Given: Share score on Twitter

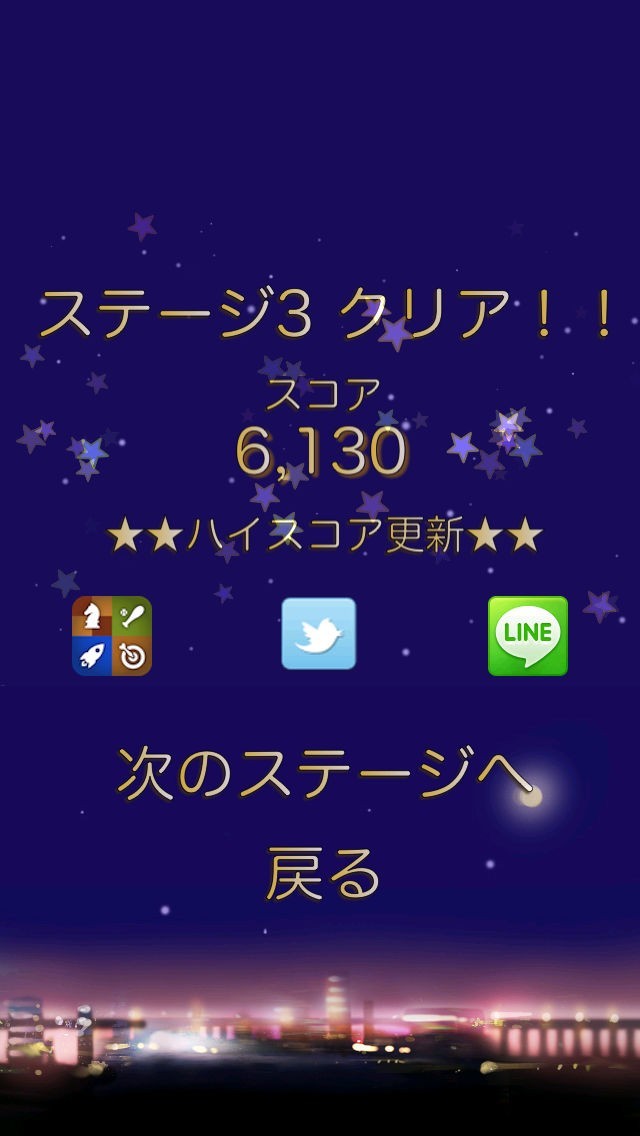Looking at the screenshot, I should (x=318, y=634).
